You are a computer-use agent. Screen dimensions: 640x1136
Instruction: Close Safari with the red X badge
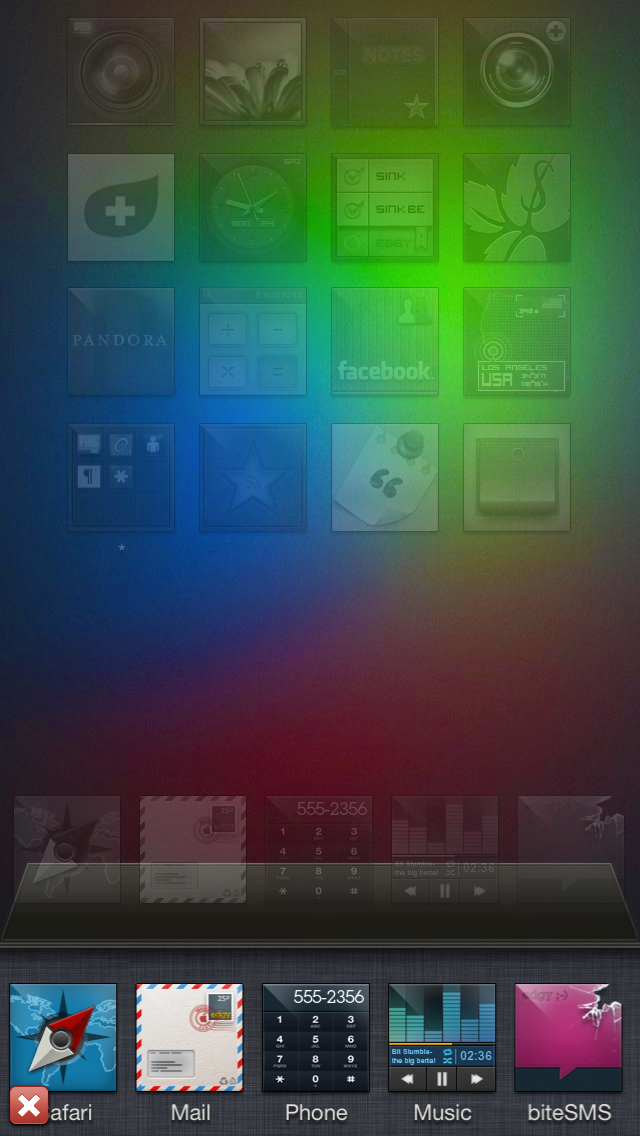tap(29, 1105)
